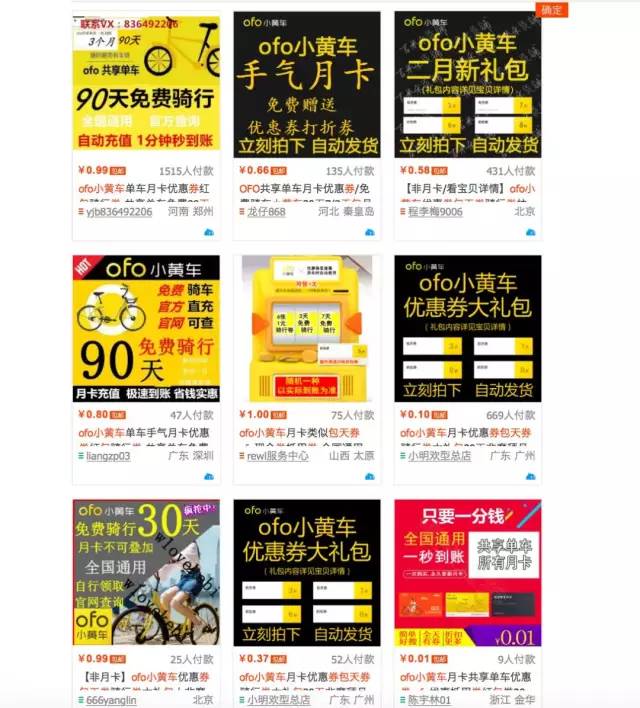Viewport: 640px width, 708px height.
Task: Open the ¥0.80 90天免费骑行 listing
Action: pyautogui.click(x=145, y=328)
